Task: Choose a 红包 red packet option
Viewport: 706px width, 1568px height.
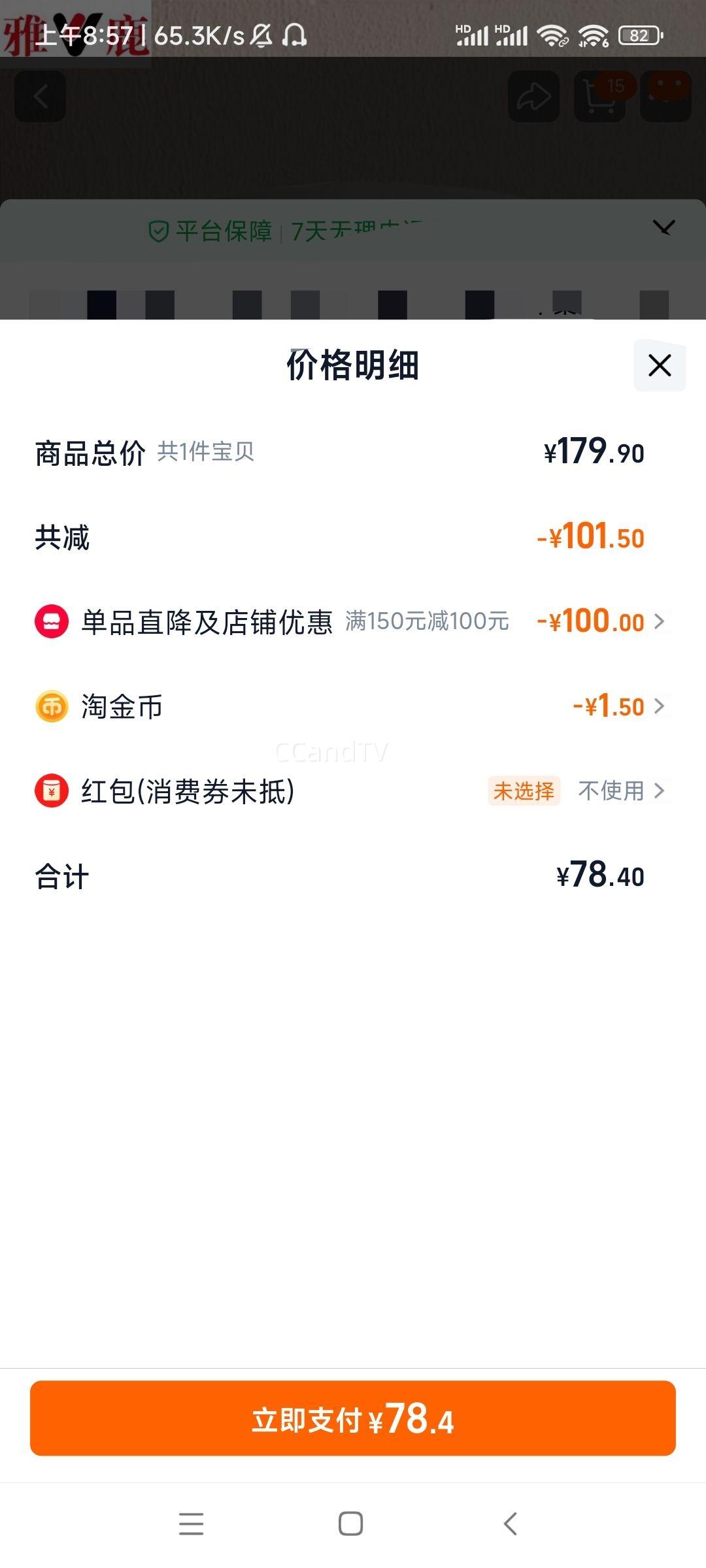Action: click(x=353, y=791)
